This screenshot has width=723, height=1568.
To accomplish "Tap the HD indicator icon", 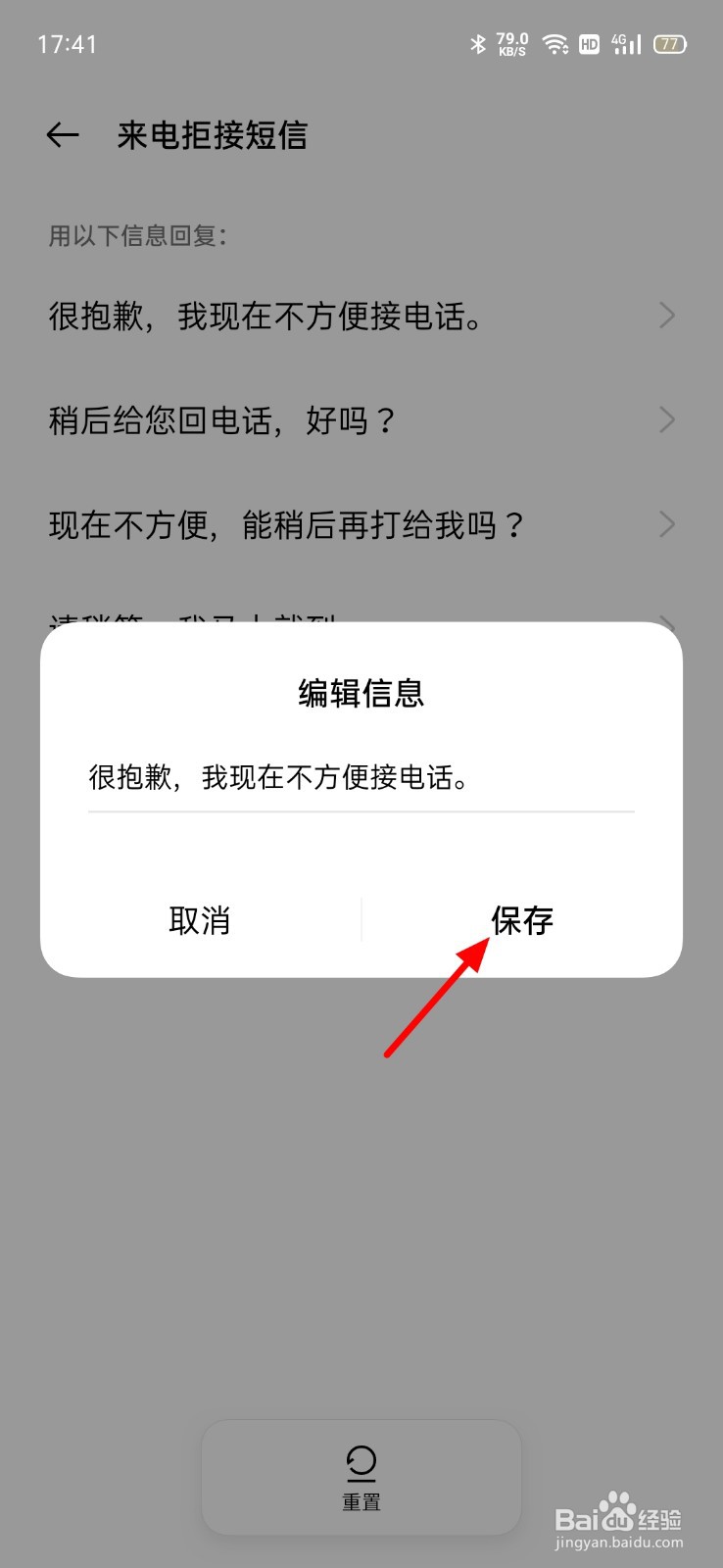I will pyautogui.click(x=589, y=43).
